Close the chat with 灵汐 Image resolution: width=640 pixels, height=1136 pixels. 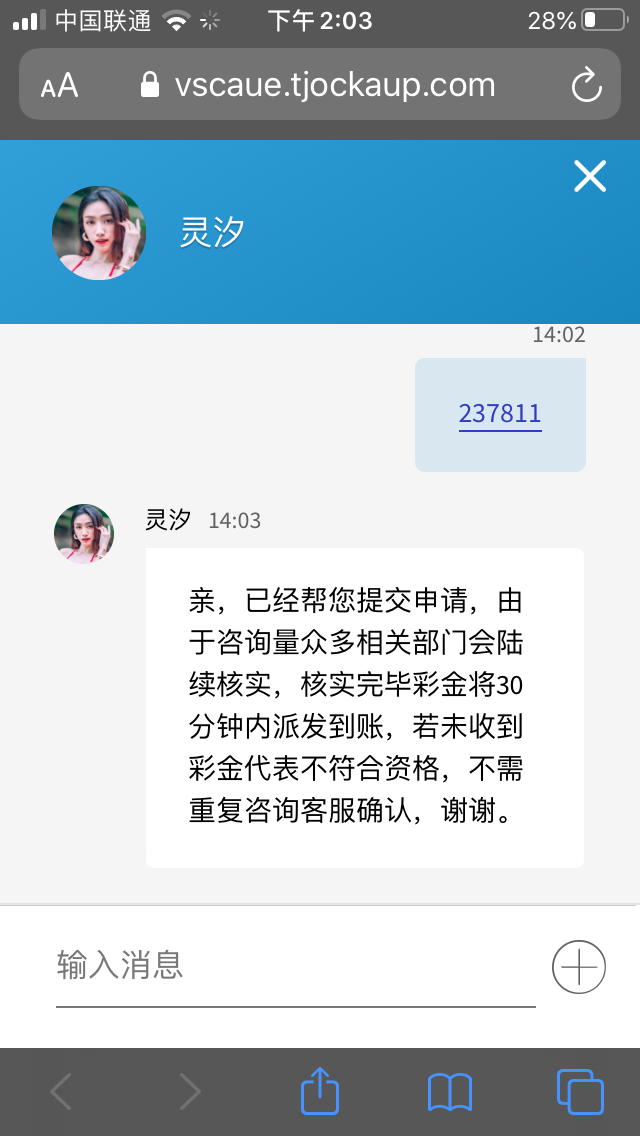[590, 177]
